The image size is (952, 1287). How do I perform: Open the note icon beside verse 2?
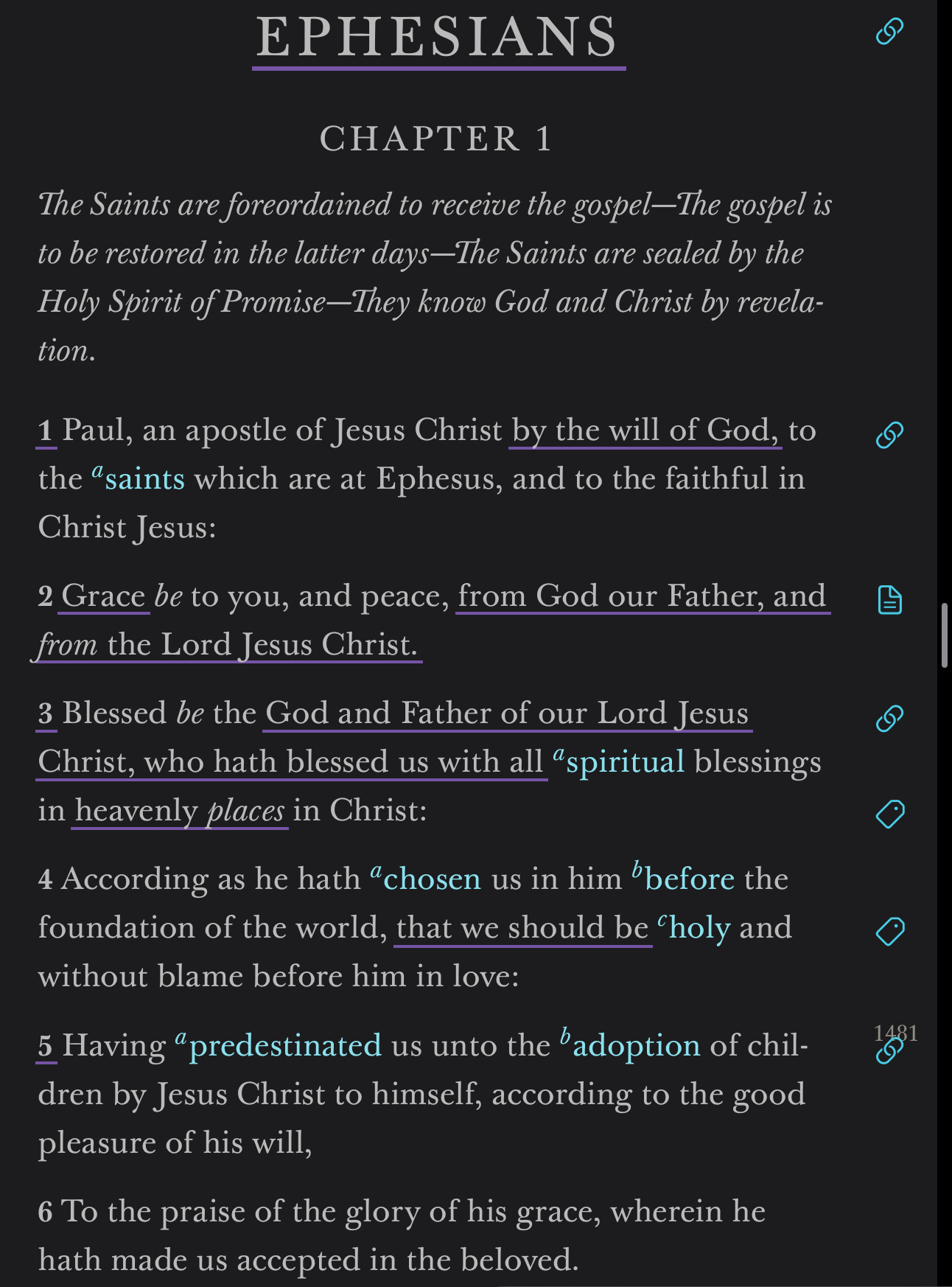(889, 600)
